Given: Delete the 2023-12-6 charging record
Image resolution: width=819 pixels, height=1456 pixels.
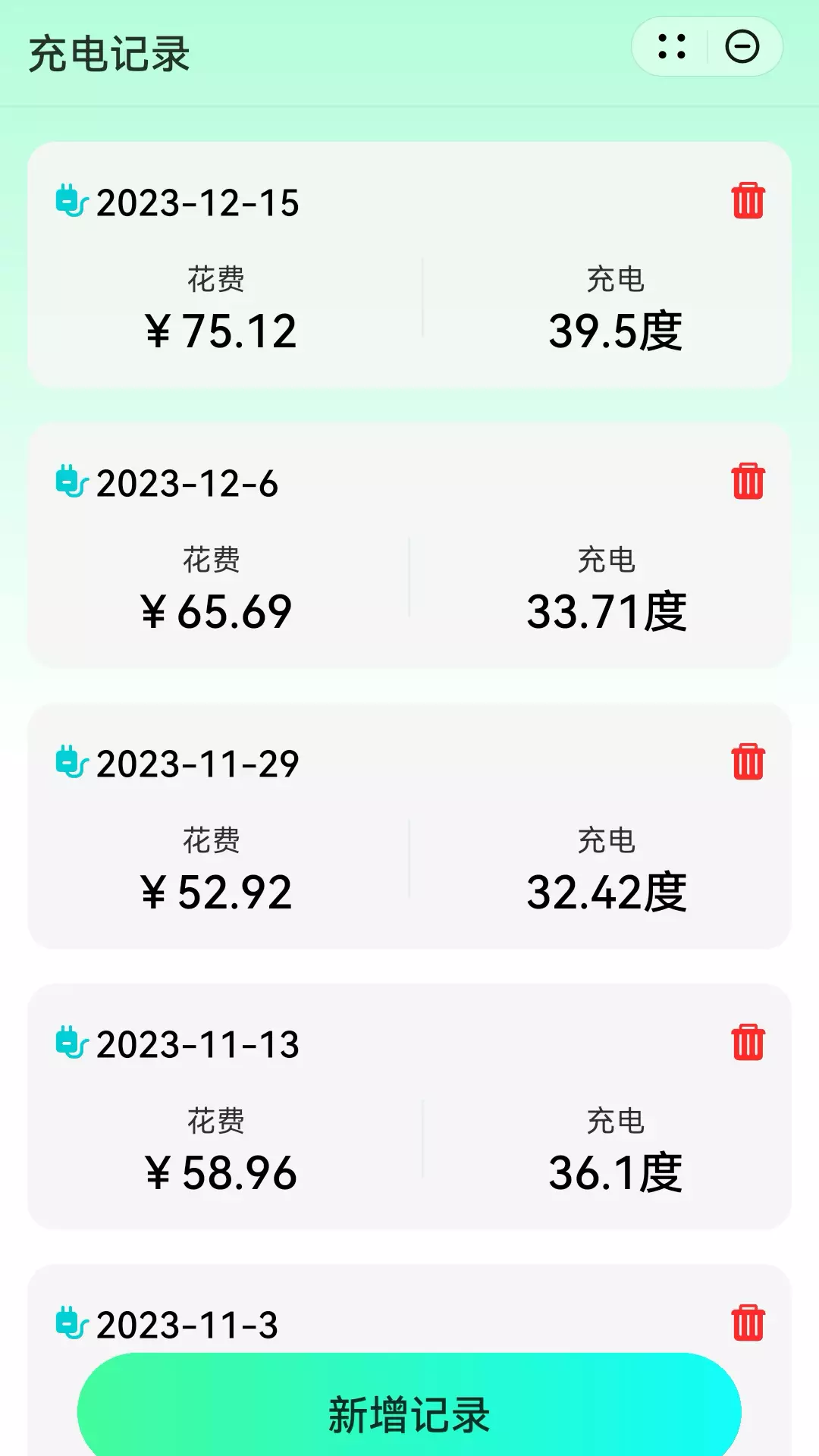Looking at the screenshot, I should 748,482.
